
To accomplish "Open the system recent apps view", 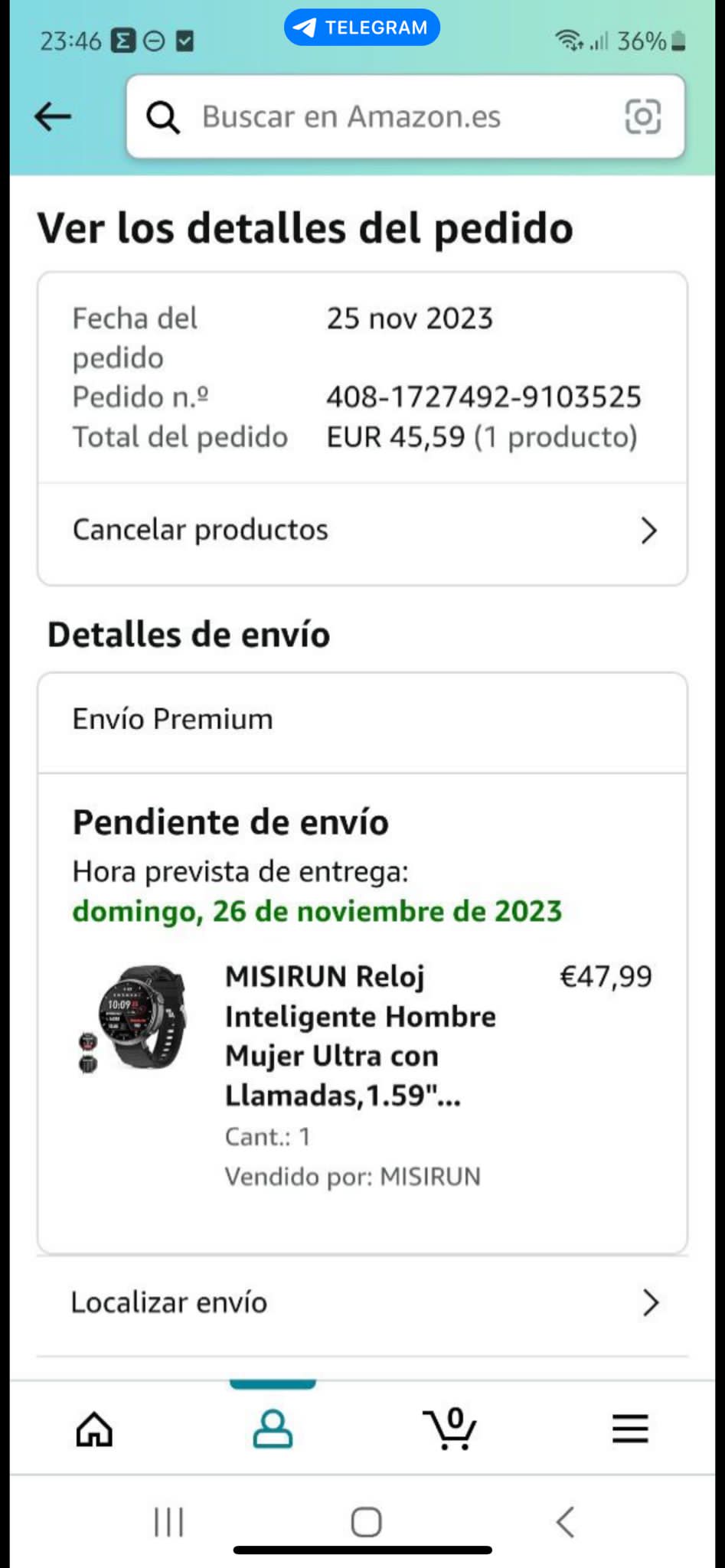I will point(168,1522).
